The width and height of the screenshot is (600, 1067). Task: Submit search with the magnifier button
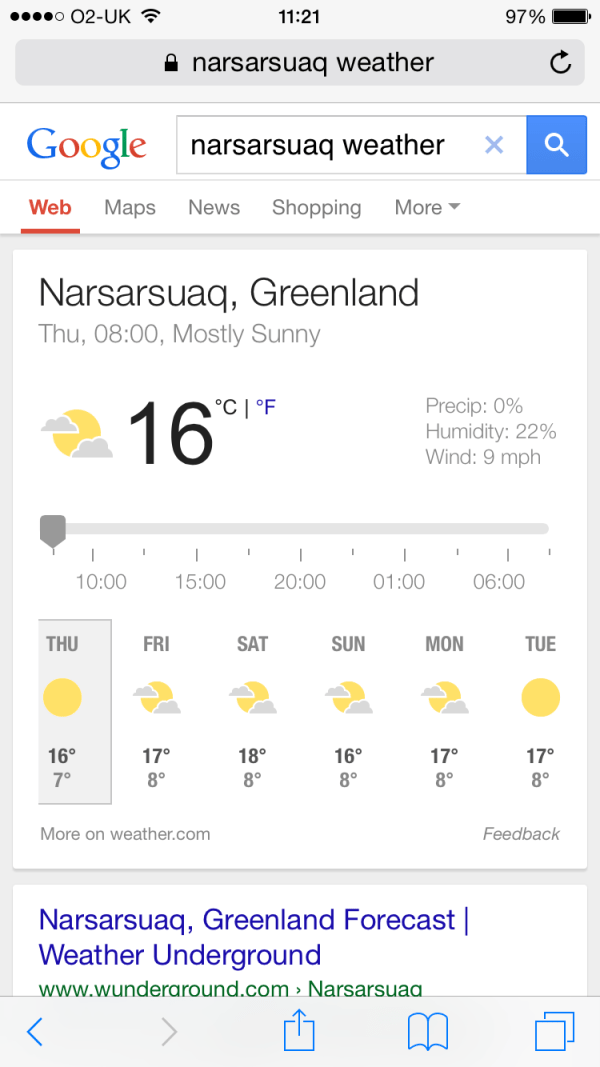click(x=556, y=145)
